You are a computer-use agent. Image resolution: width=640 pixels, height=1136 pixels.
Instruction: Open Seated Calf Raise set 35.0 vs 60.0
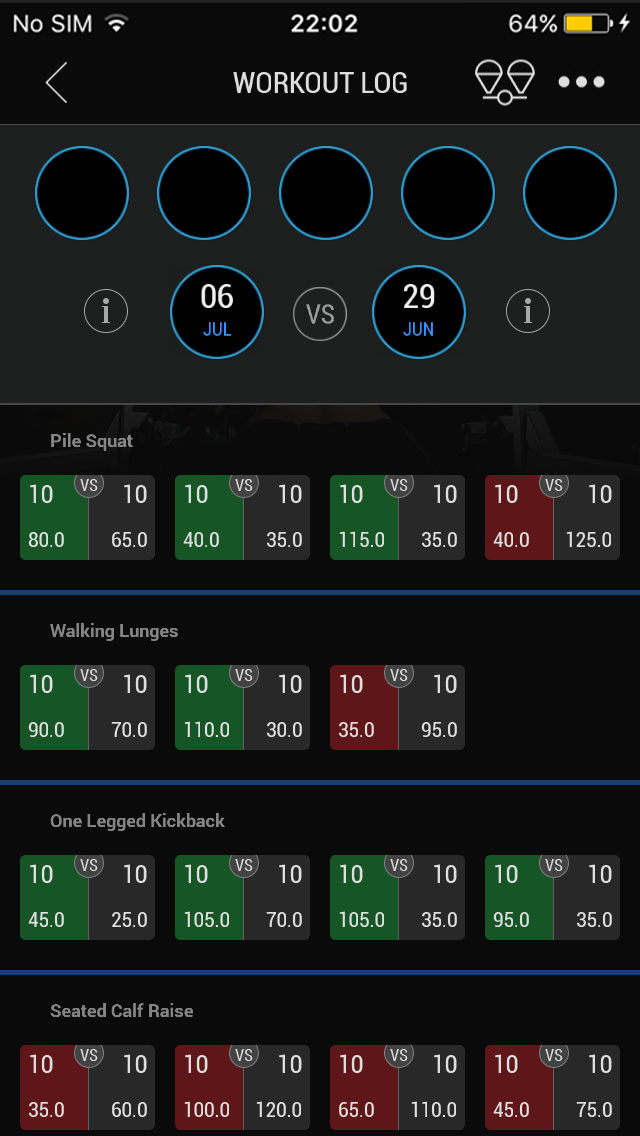88,1087
